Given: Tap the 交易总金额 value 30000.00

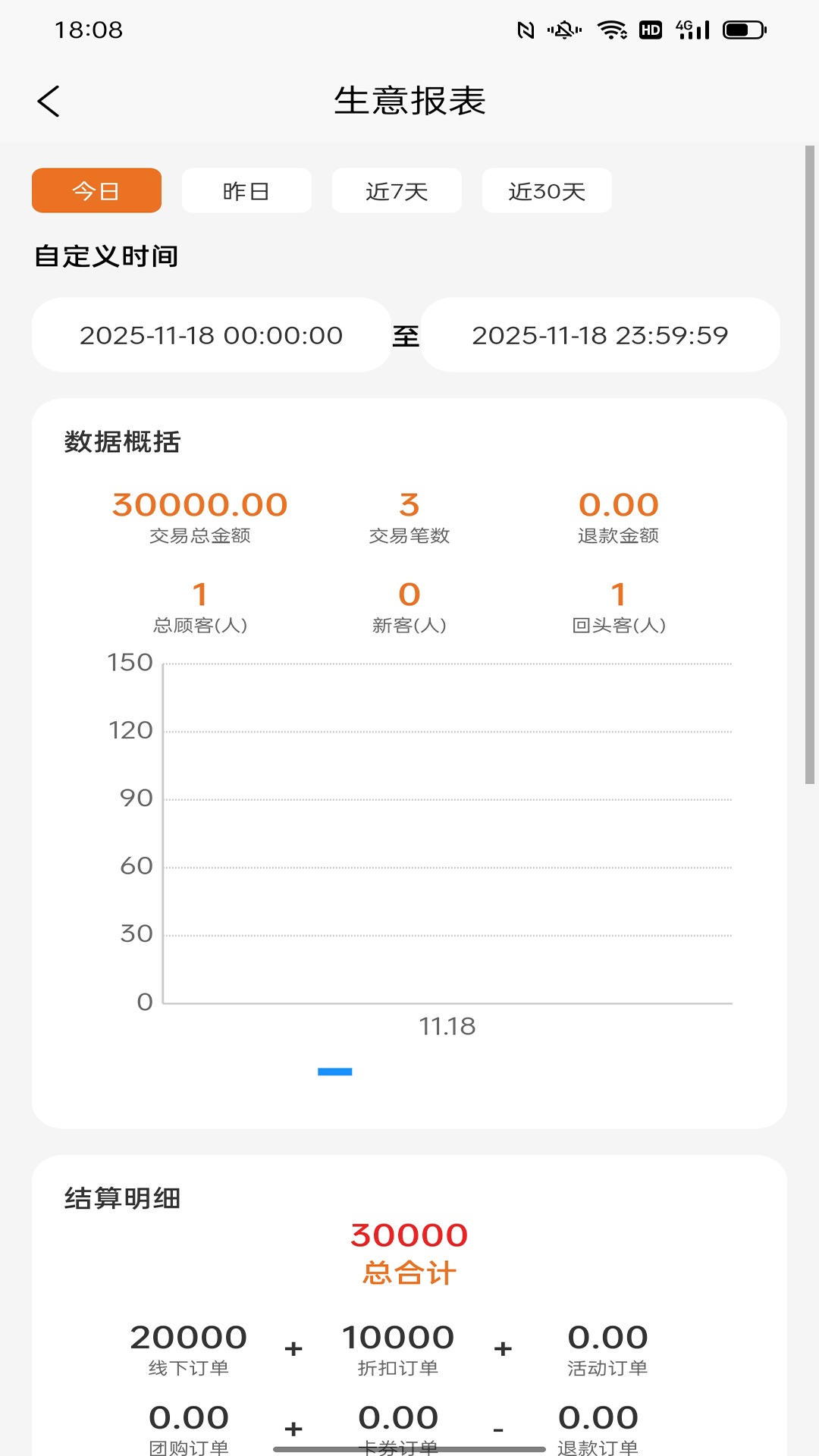Looking at the screenshot, I should point(199,504).
